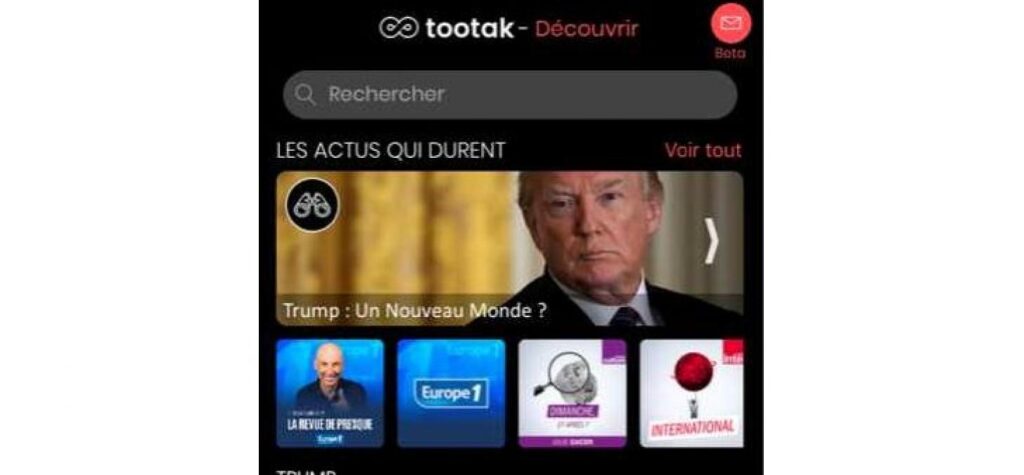Open the International podcast tile
This screenshot has height=475, width=1024.
692,393
